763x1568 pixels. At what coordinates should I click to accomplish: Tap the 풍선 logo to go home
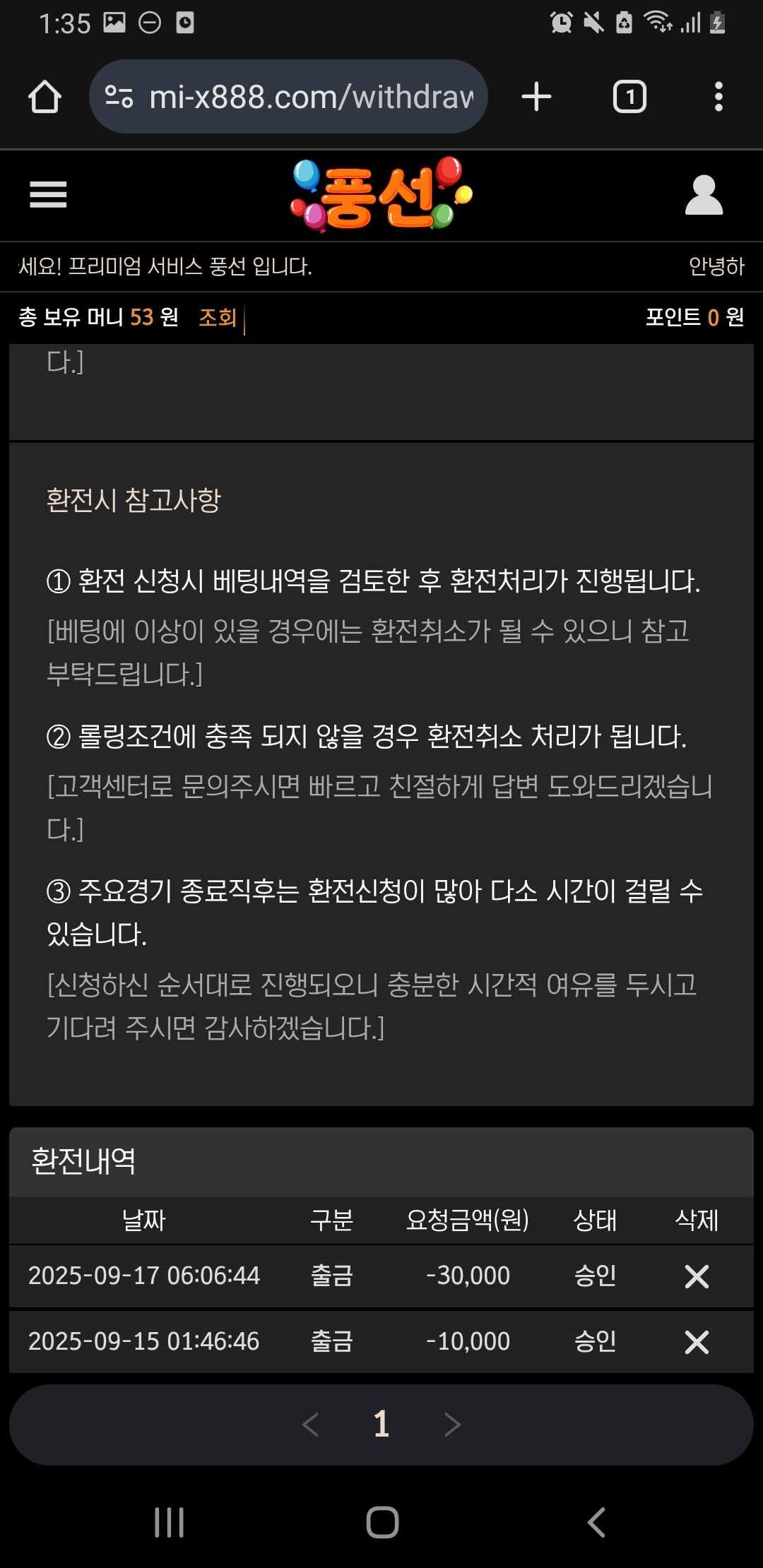click(381, 195)
